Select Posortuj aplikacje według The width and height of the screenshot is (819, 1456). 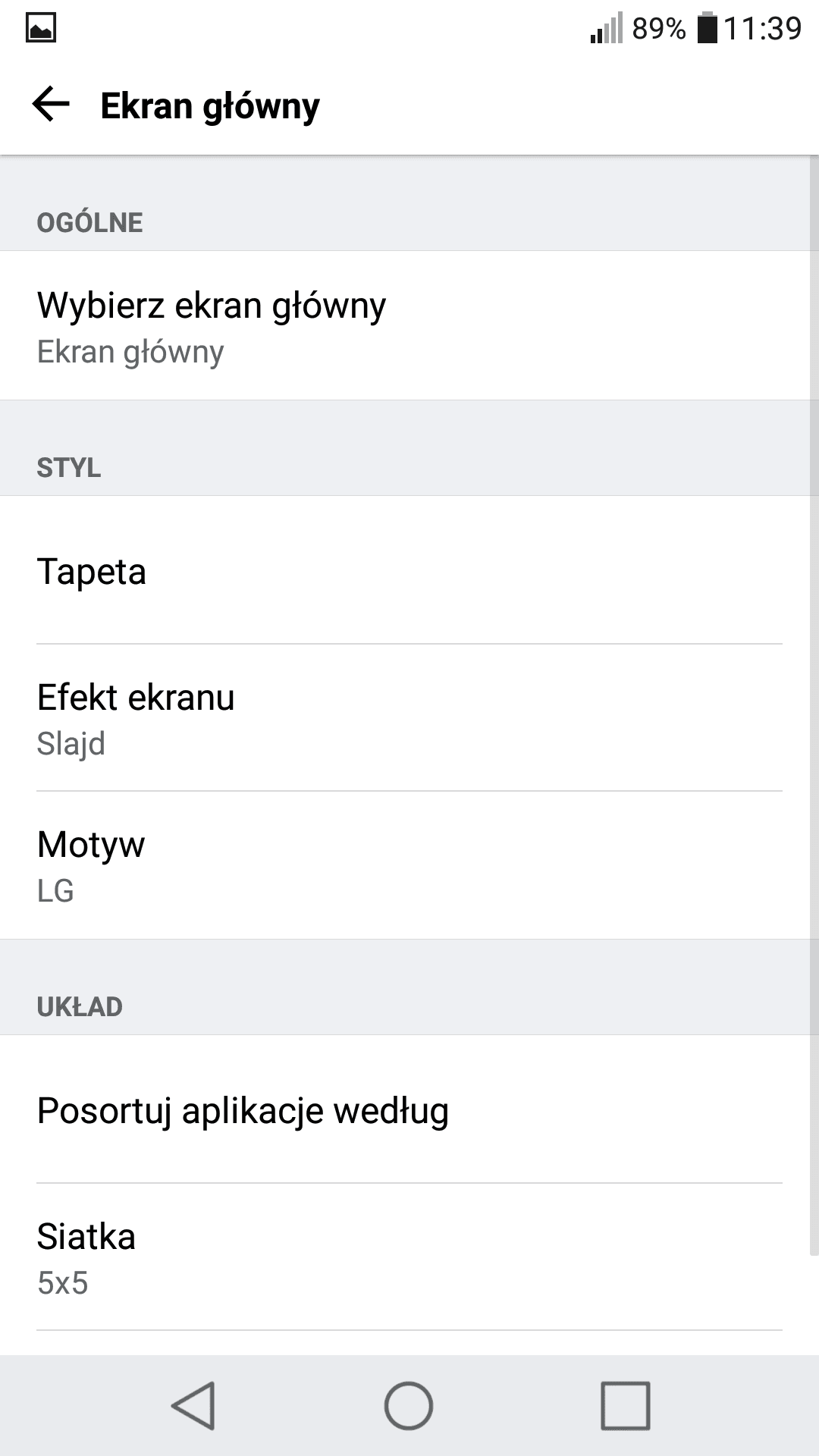(409, 1110)
